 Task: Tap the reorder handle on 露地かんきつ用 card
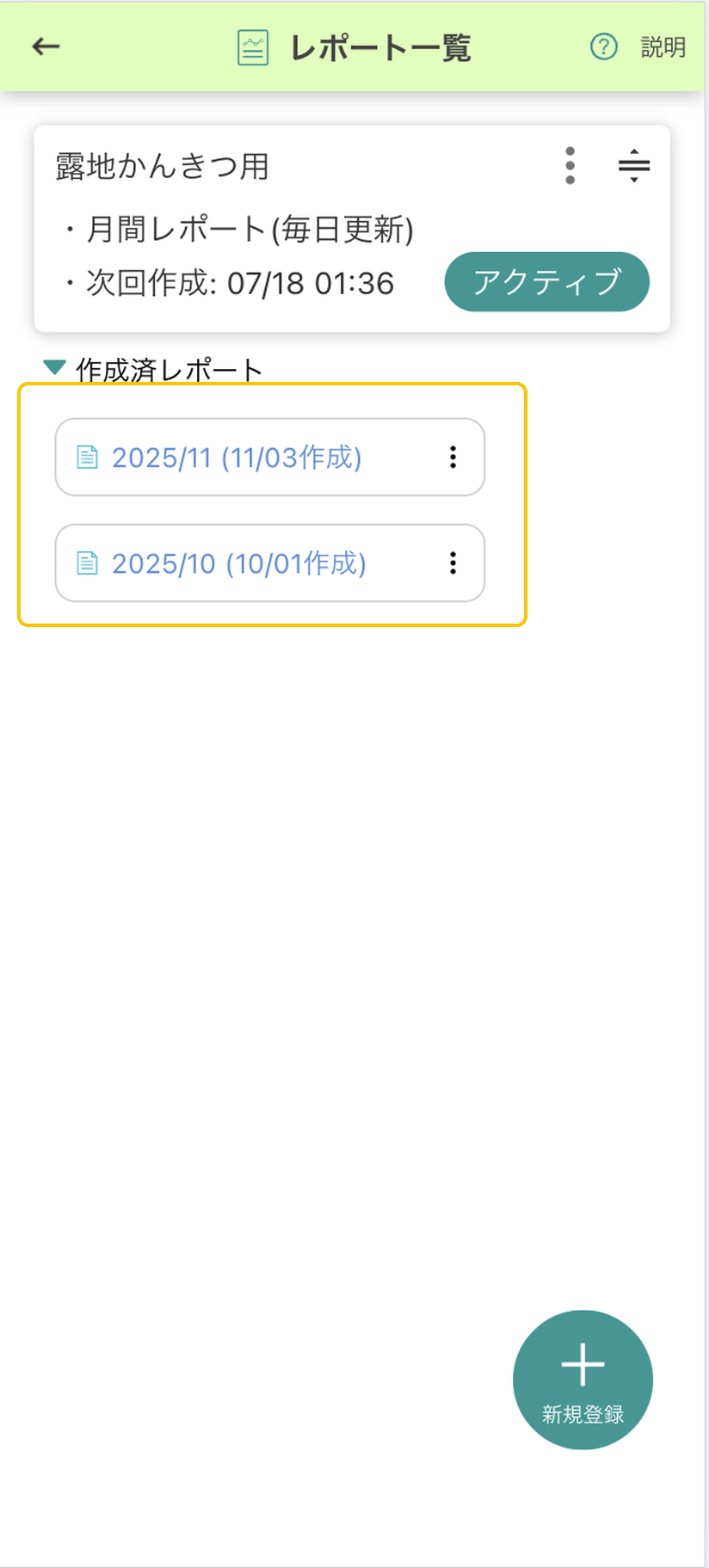pyautogui.click(x=634, y=165)
